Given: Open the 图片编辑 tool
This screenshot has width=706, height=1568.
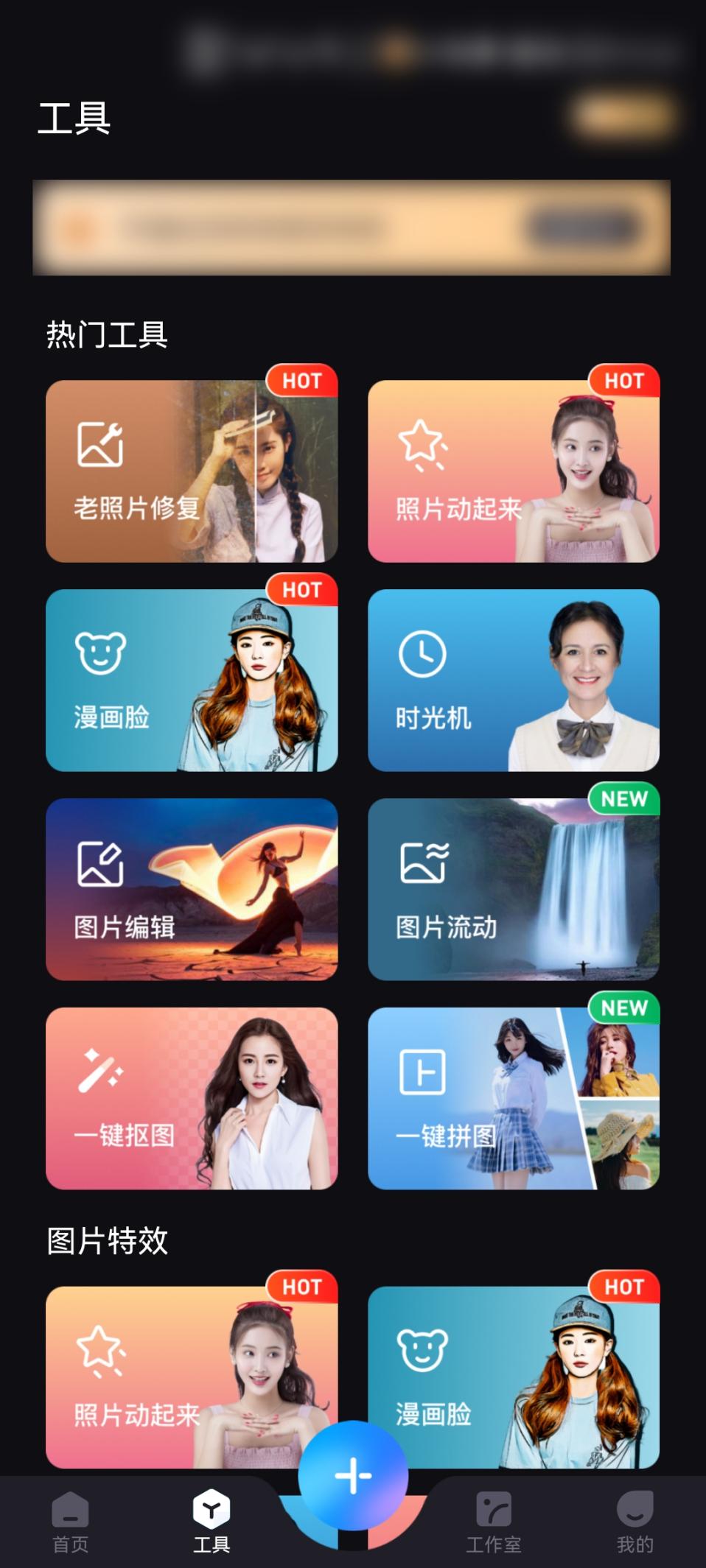Looking at the screenshot, I should pyautogui.click(x=192, y=889).
